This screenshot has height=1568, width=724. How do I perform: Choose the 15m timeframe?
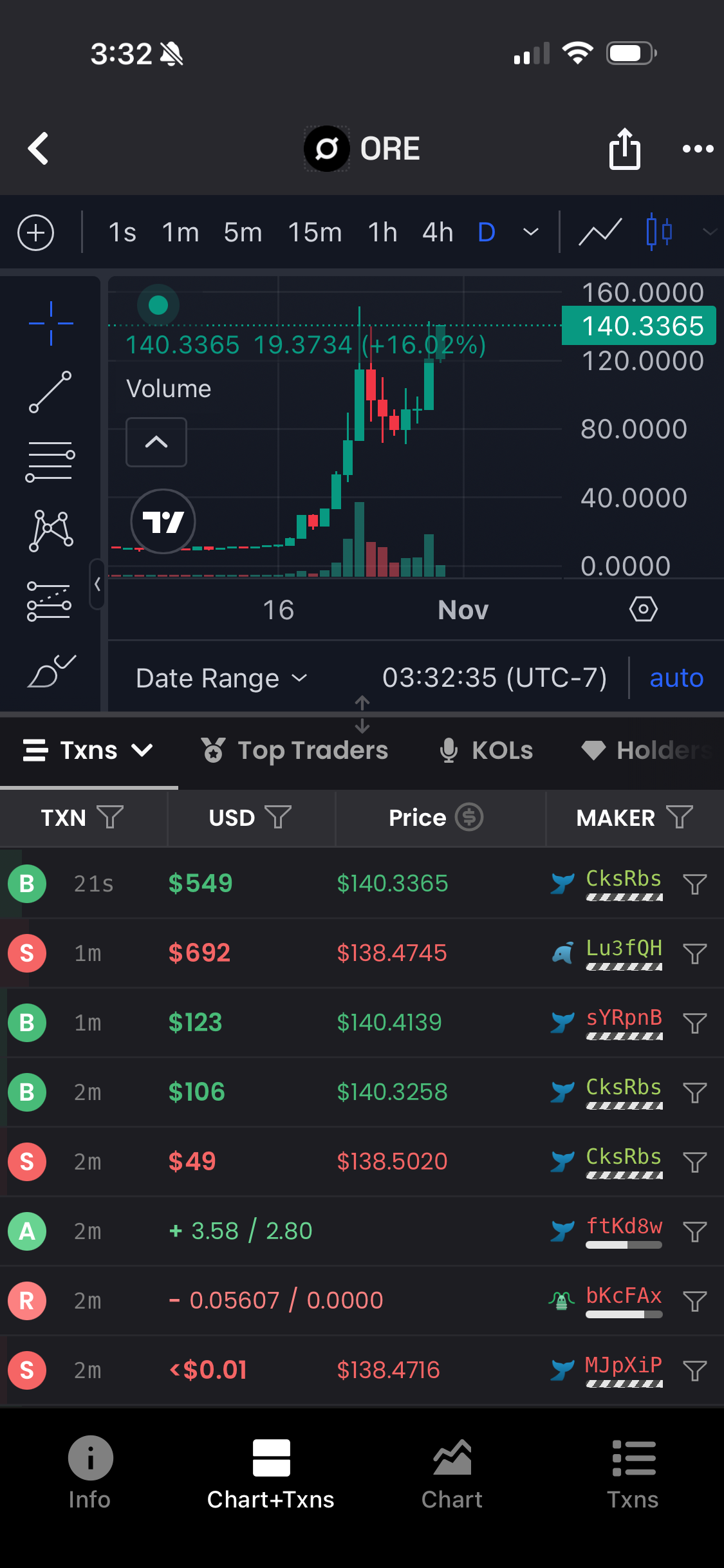[x=315, y=232]
